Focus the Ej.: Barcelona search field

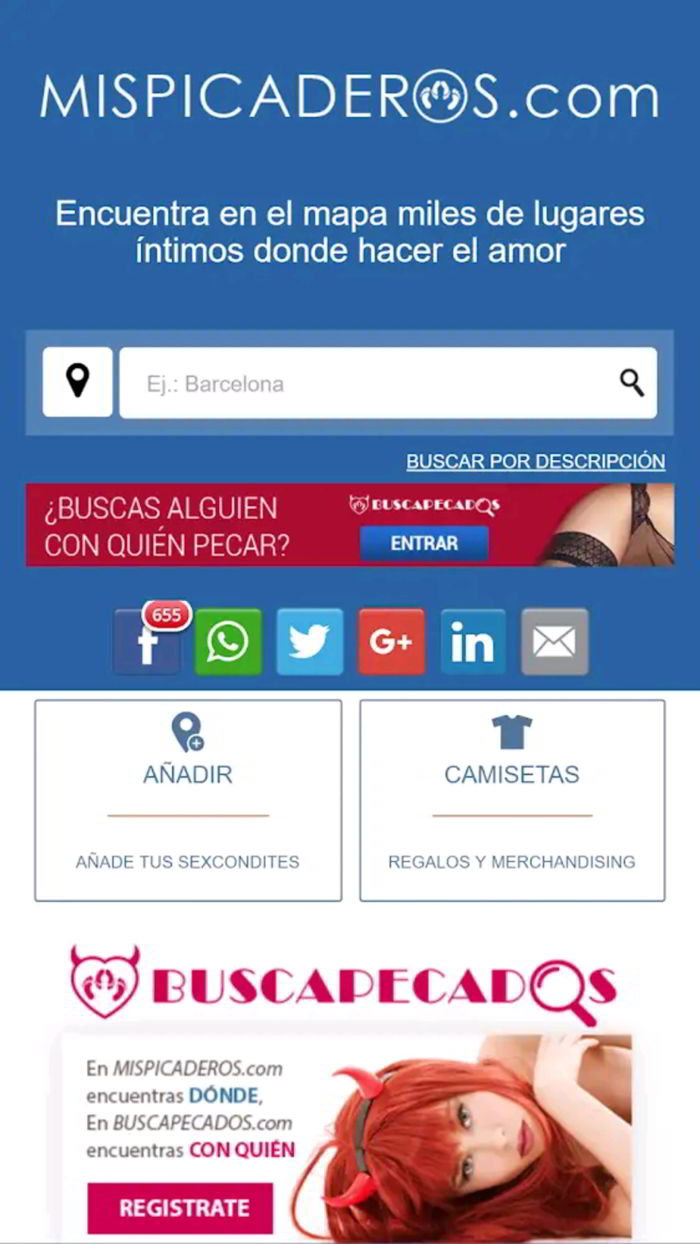tap(370, 383)
